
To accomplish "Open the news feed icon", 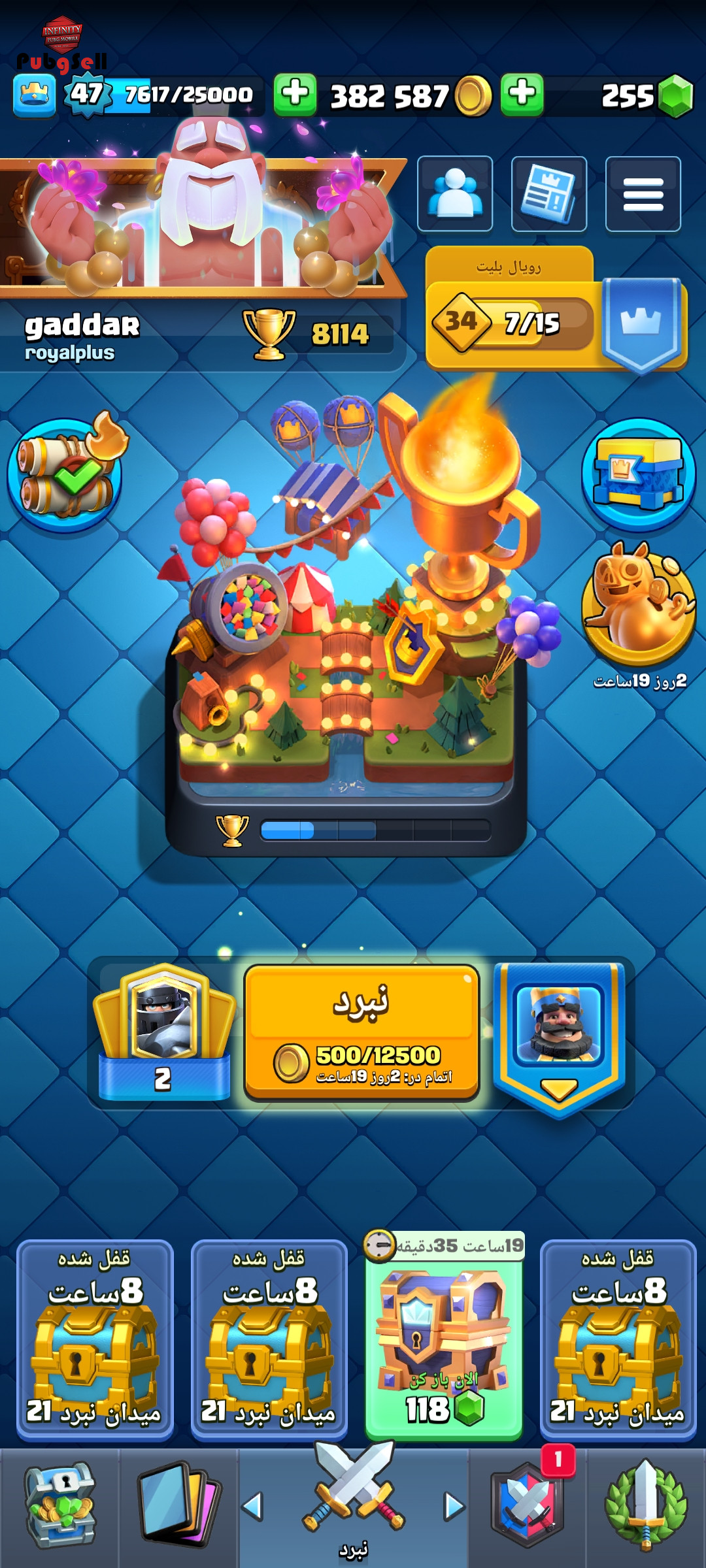I will coord(549,193).
